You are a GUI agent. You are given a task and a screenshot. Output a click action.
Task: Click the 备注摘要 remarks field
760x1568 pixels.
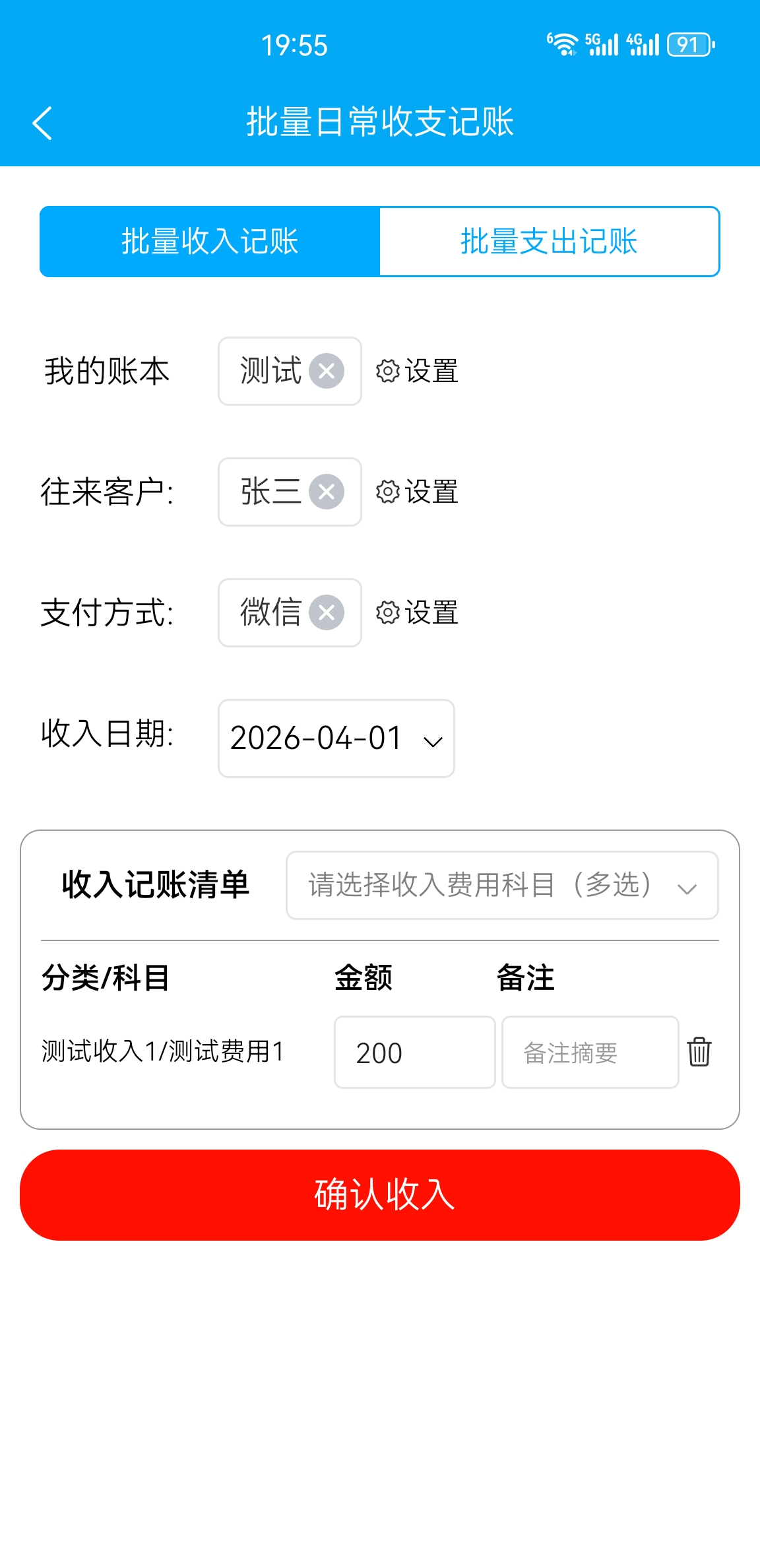tap(590, 1053)
